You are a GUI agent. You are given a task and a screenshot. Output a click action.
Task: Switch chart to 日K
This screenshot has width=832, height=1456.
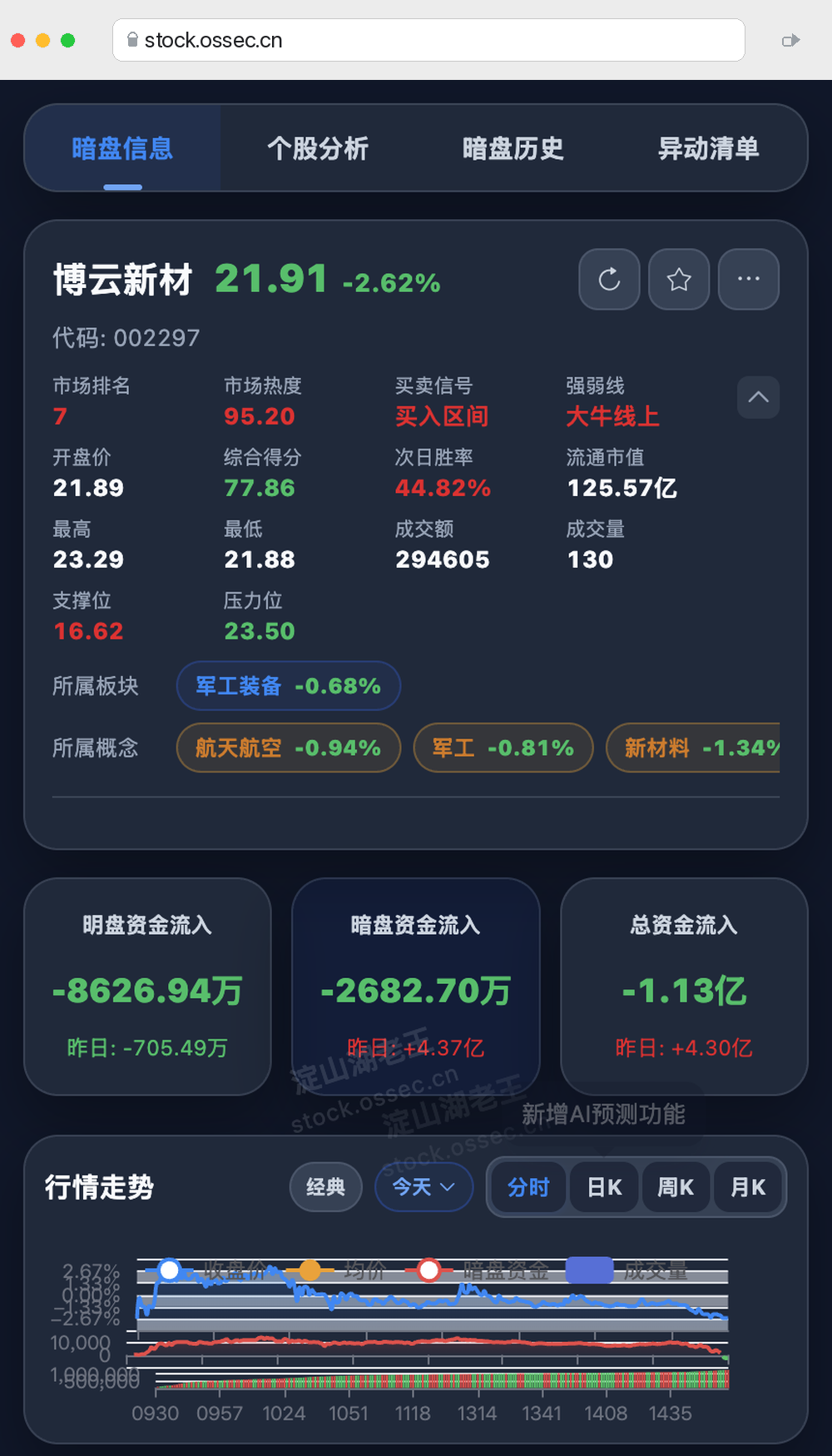coord(605,1187)
